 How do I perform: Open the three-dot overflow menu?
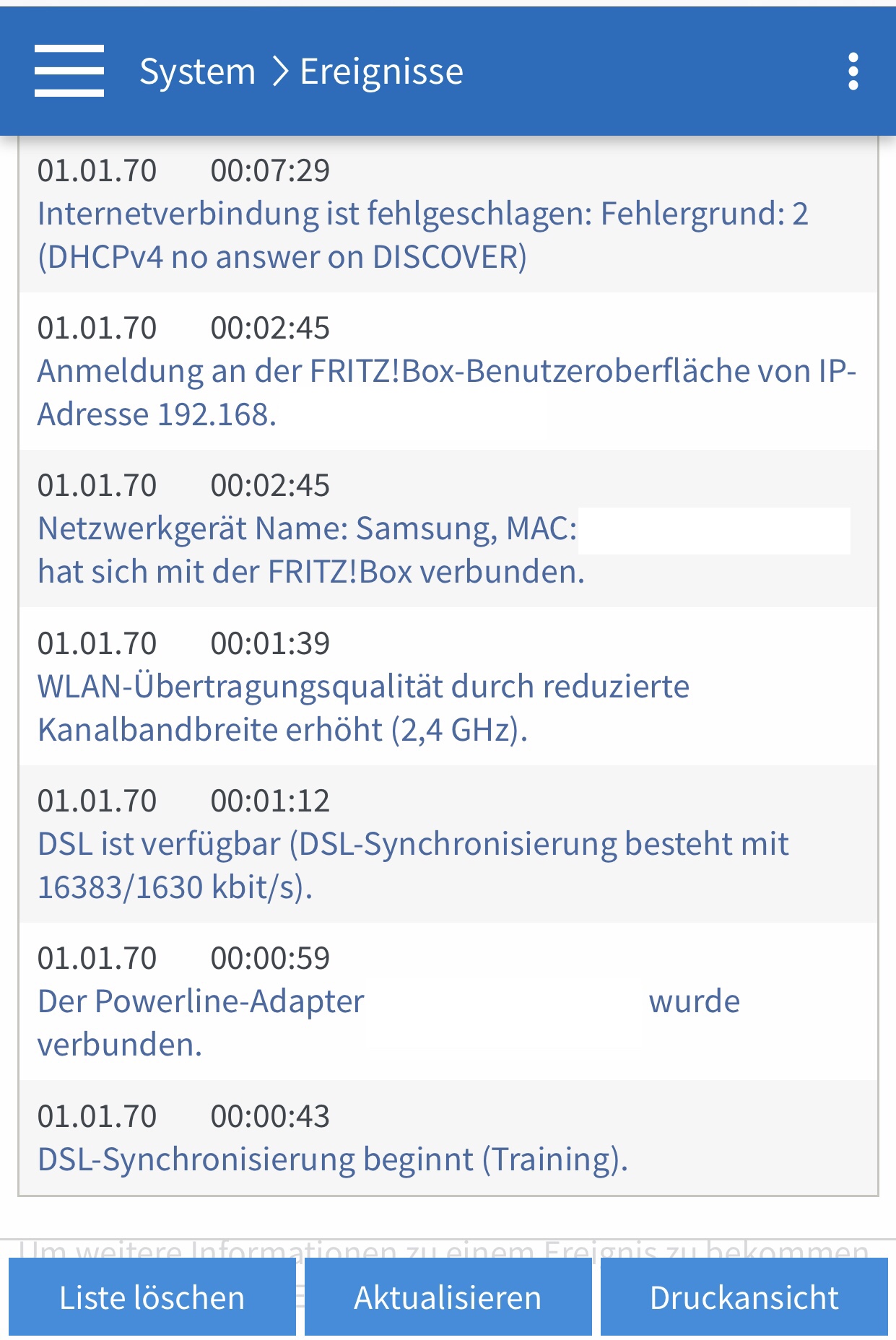pyautogui.click(x=853, y=71)
